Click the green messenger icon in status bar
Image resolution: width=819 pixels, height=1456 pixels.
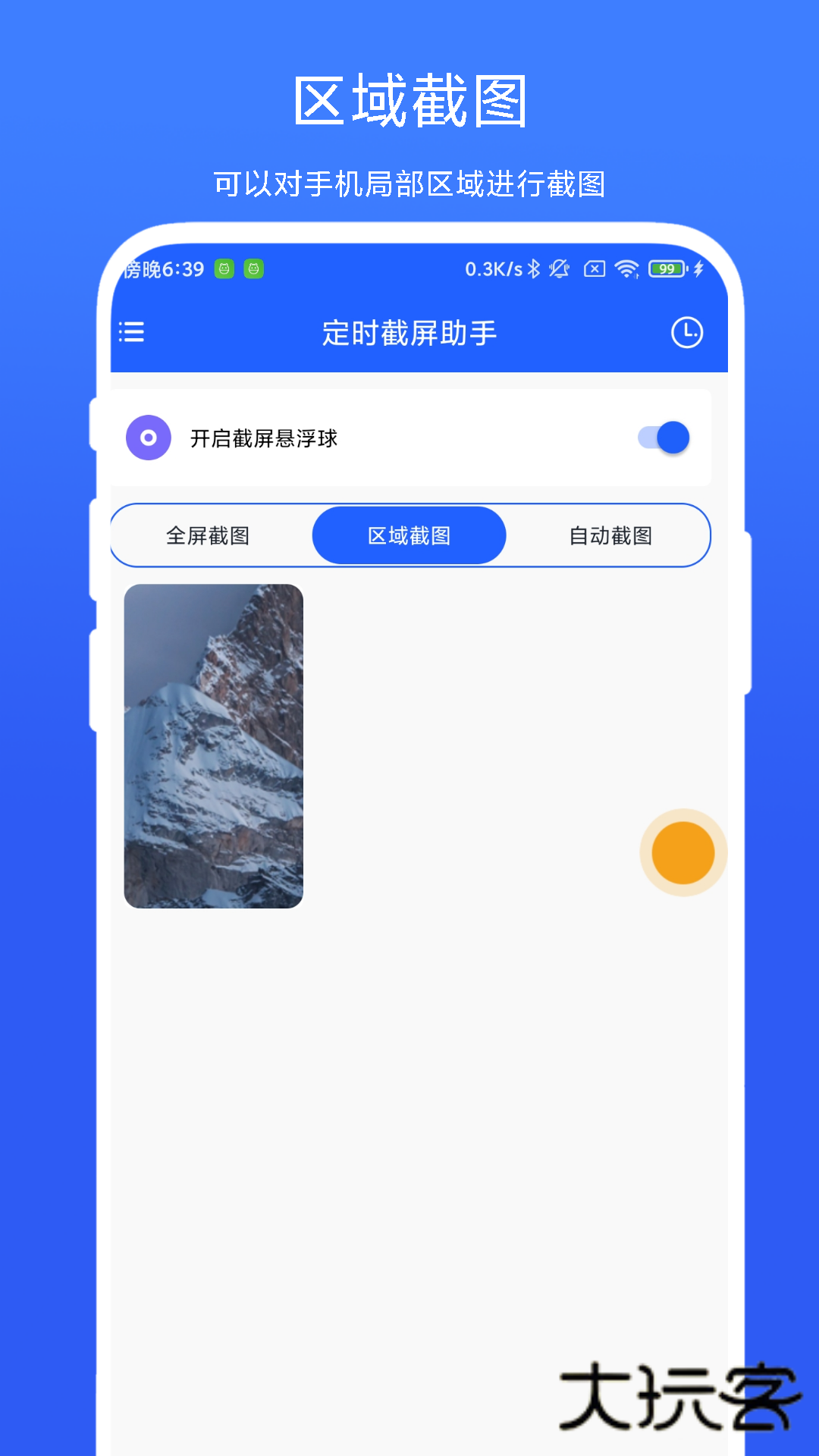coord(224,269)
